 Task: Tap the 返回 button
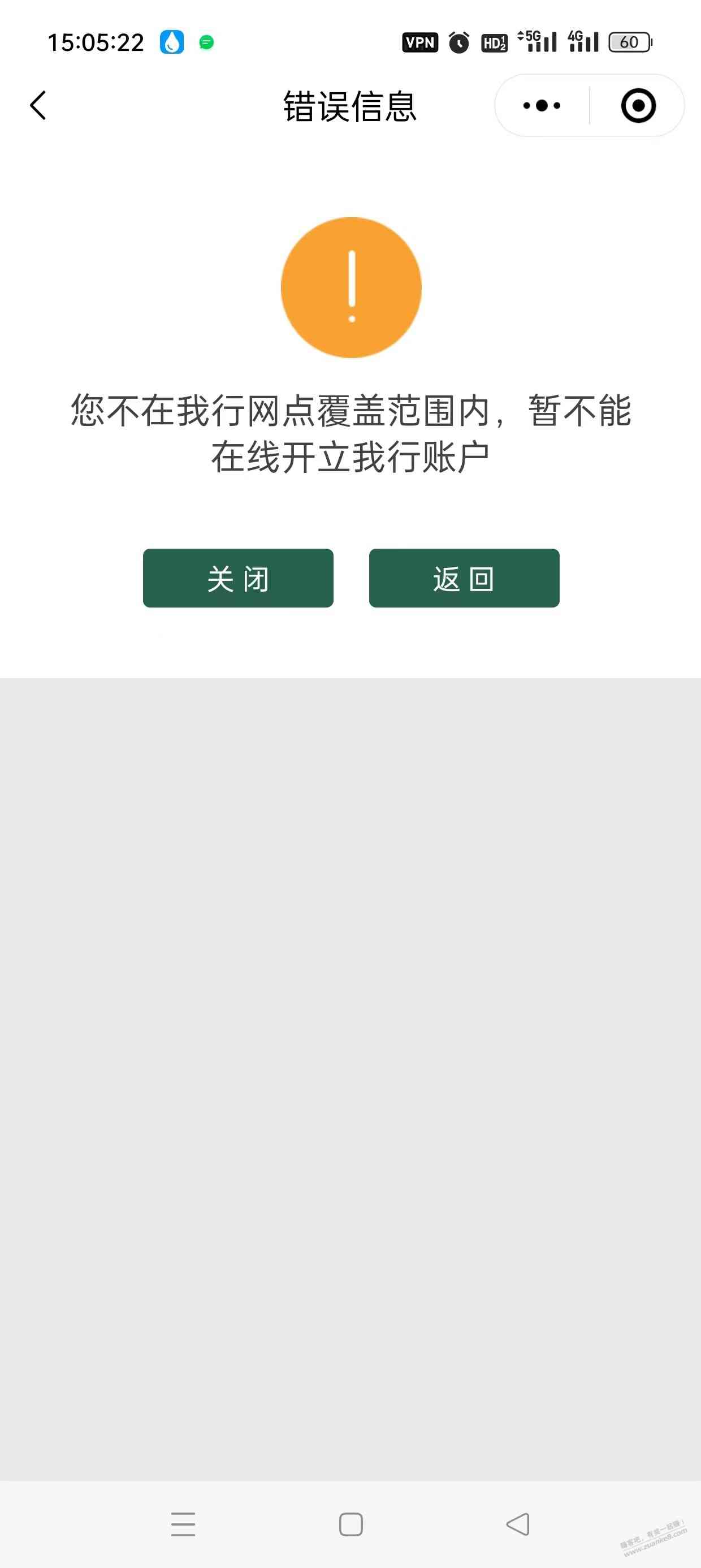(x=464, y=578)
